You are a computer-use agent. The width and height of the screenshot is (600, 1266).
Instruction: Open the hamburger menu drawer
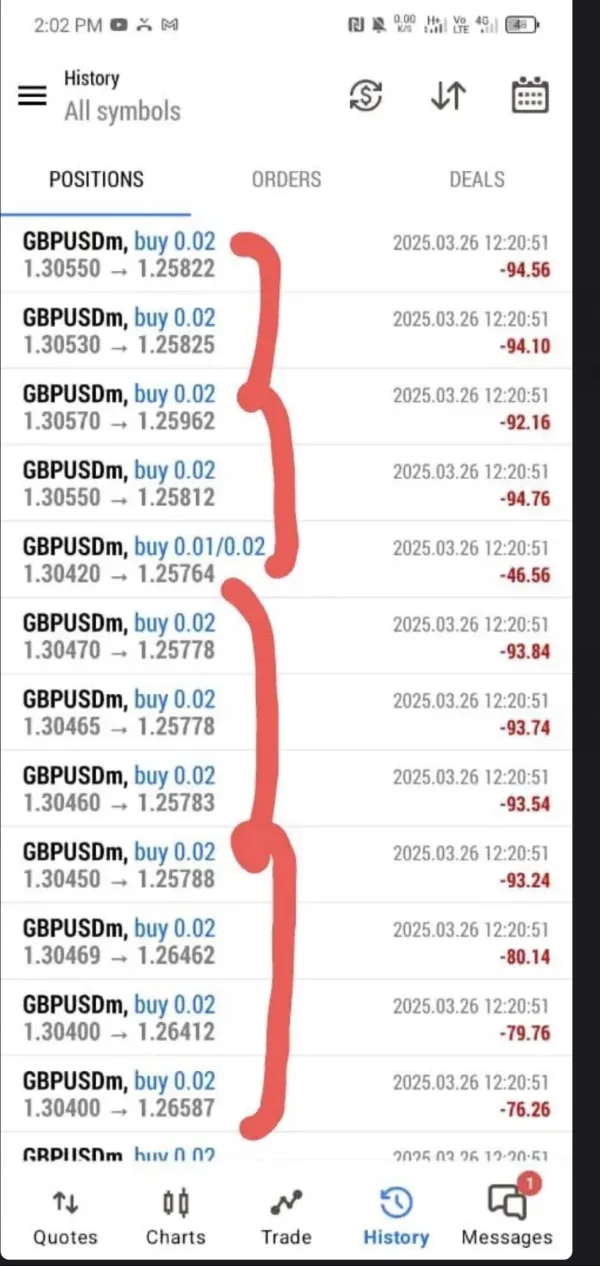[33, 95]
